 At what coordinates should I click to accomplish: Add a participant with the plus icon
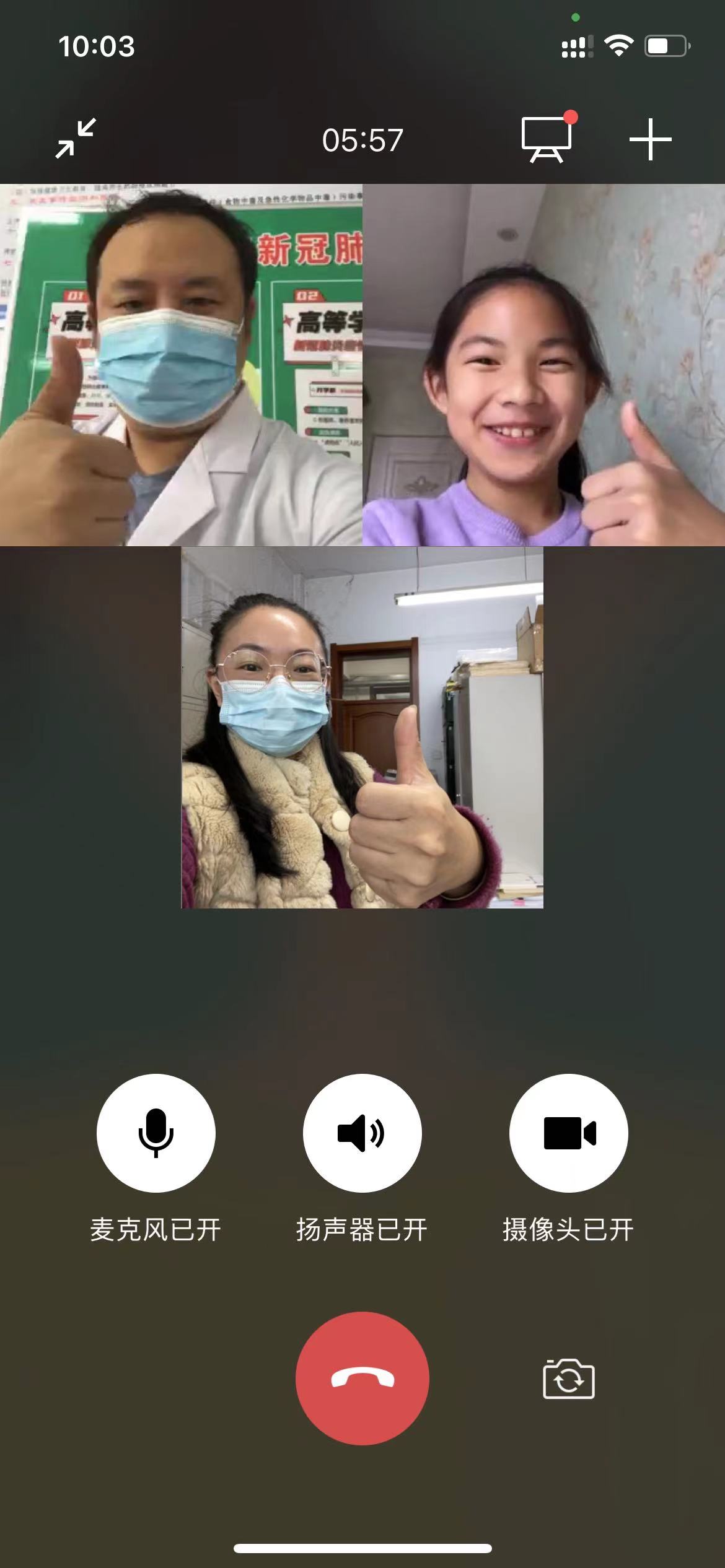tap(650, 140)
